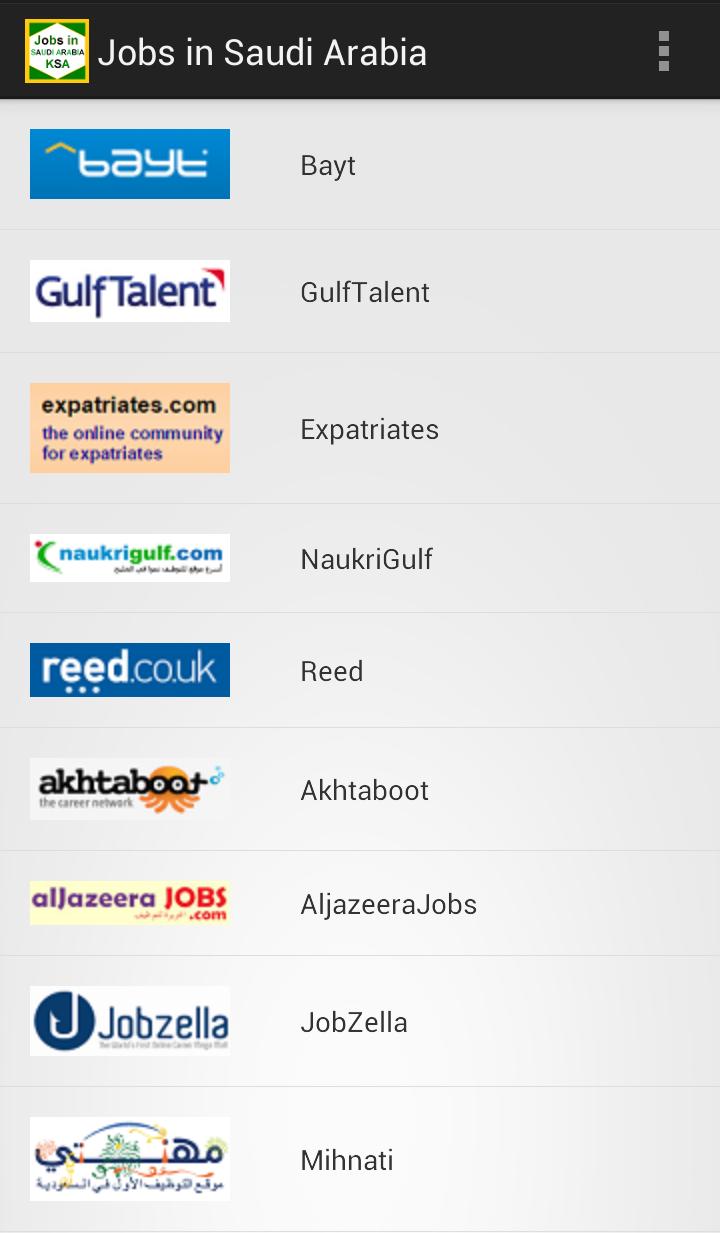This screenshot has height=1233, width=720.
Task: Select the Reed list entry
Action: click(x=400, y=671)
